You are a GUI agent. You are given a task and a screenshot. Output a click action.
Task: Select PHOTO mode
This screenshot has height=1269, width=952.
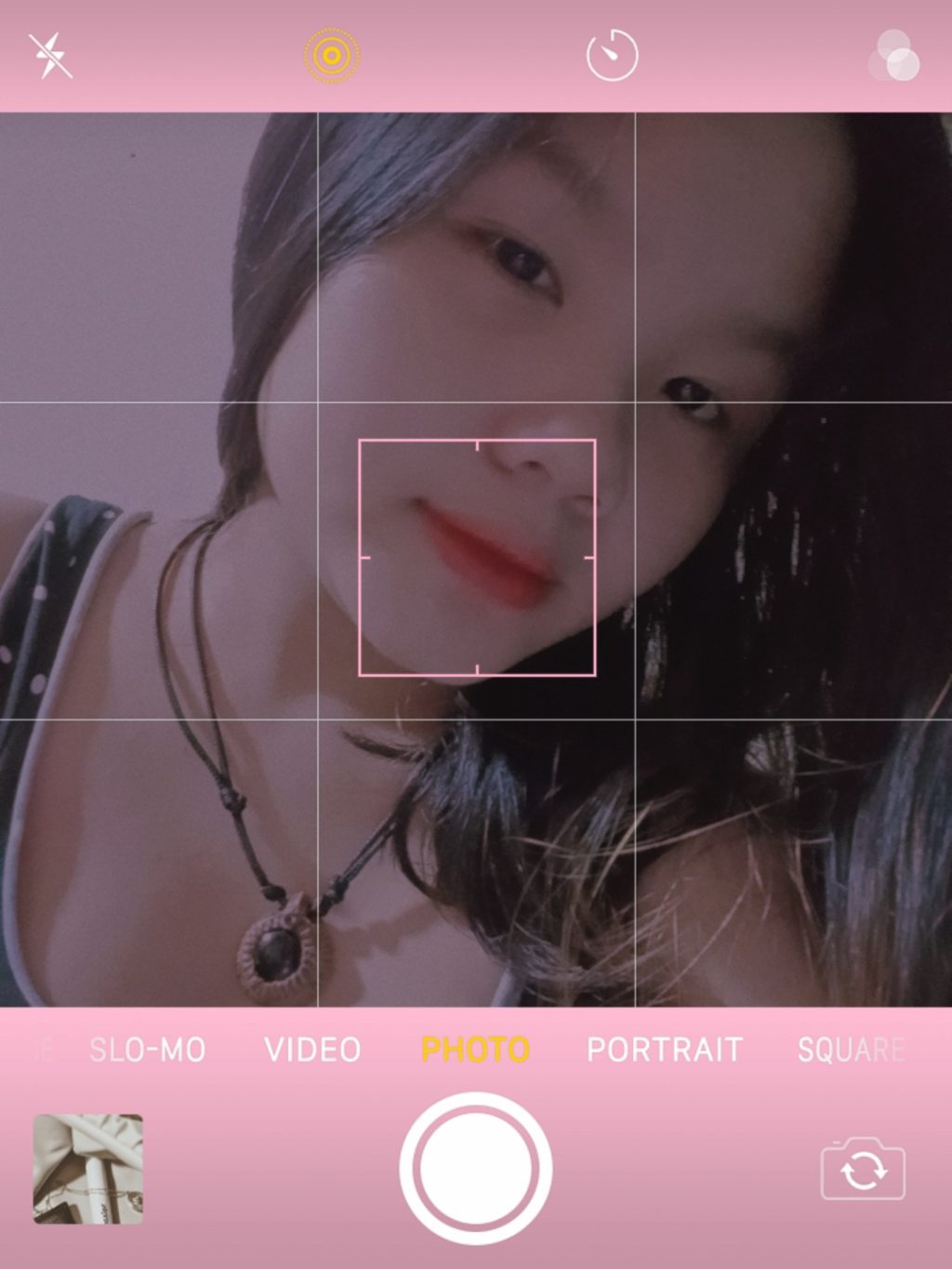click(x=475, y=1050)
